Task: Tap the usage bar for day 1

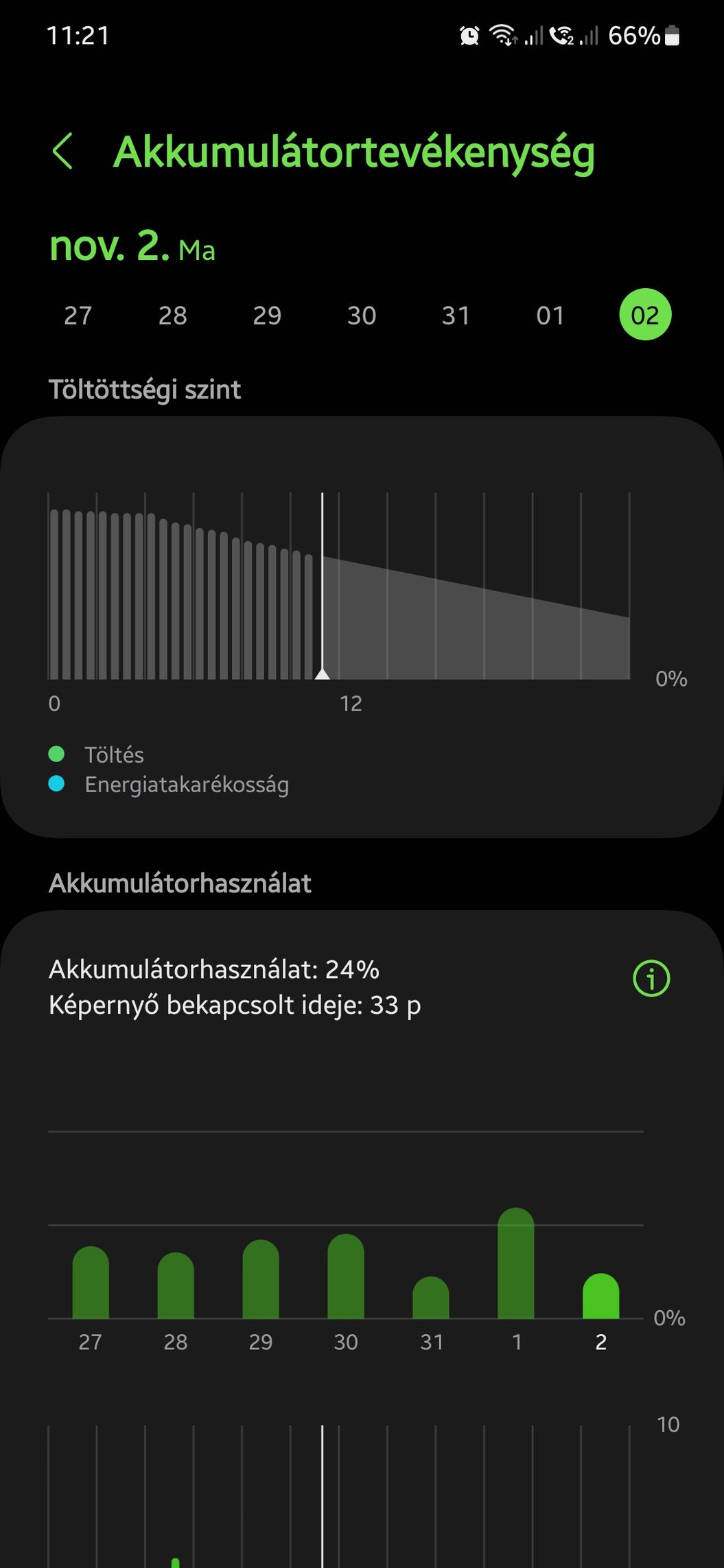Action: (x=516, y=1263)
